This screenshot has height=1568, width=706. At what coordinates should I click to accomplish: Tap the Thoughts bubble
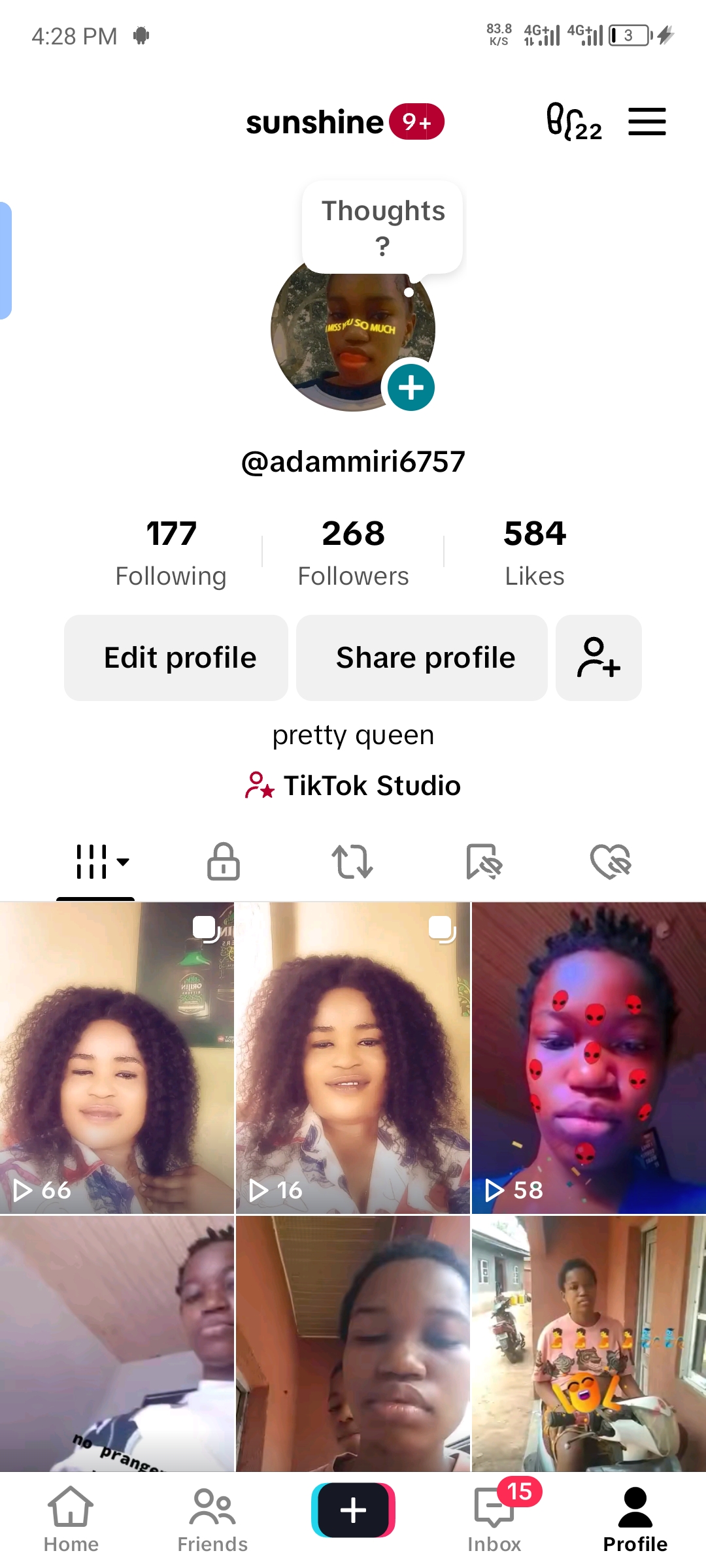click(382, 227)
